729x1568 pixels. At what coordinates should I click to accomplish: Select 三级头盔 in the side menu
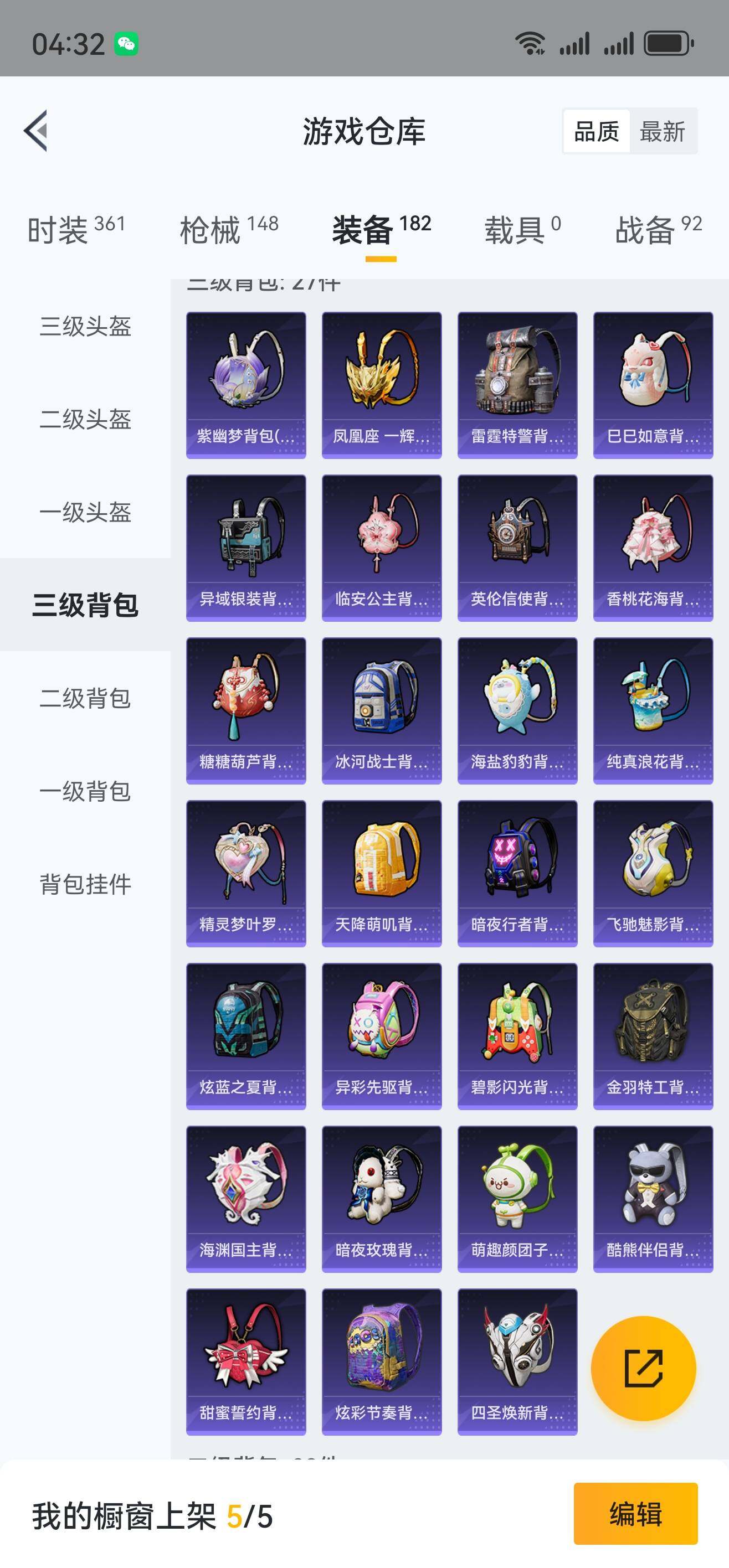(x=85, y=326)
